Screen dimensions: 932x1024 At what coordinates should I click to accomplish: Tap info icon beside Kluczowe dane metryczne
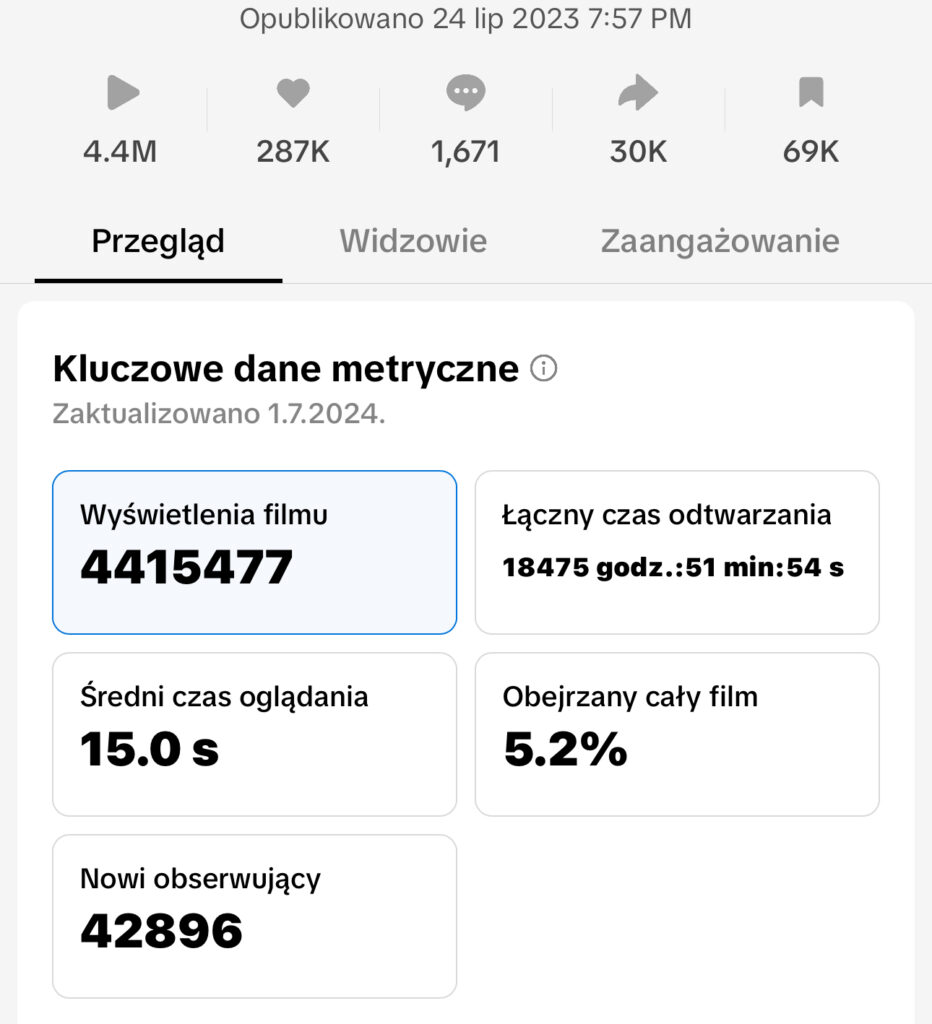pos(543,369)
